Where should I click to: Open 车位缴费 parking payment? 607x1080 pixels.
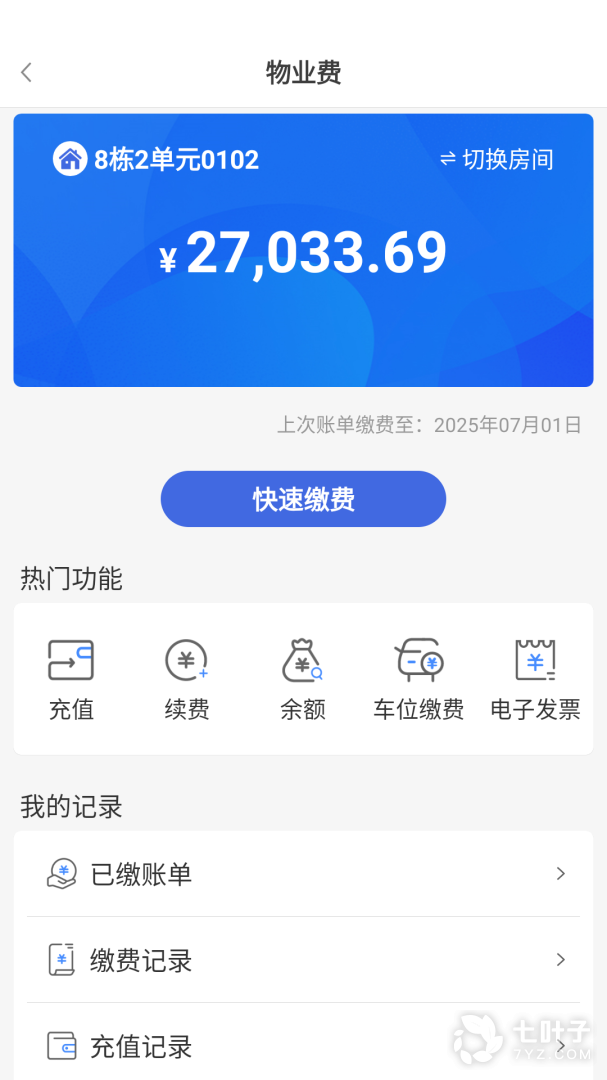coord(419,679)
